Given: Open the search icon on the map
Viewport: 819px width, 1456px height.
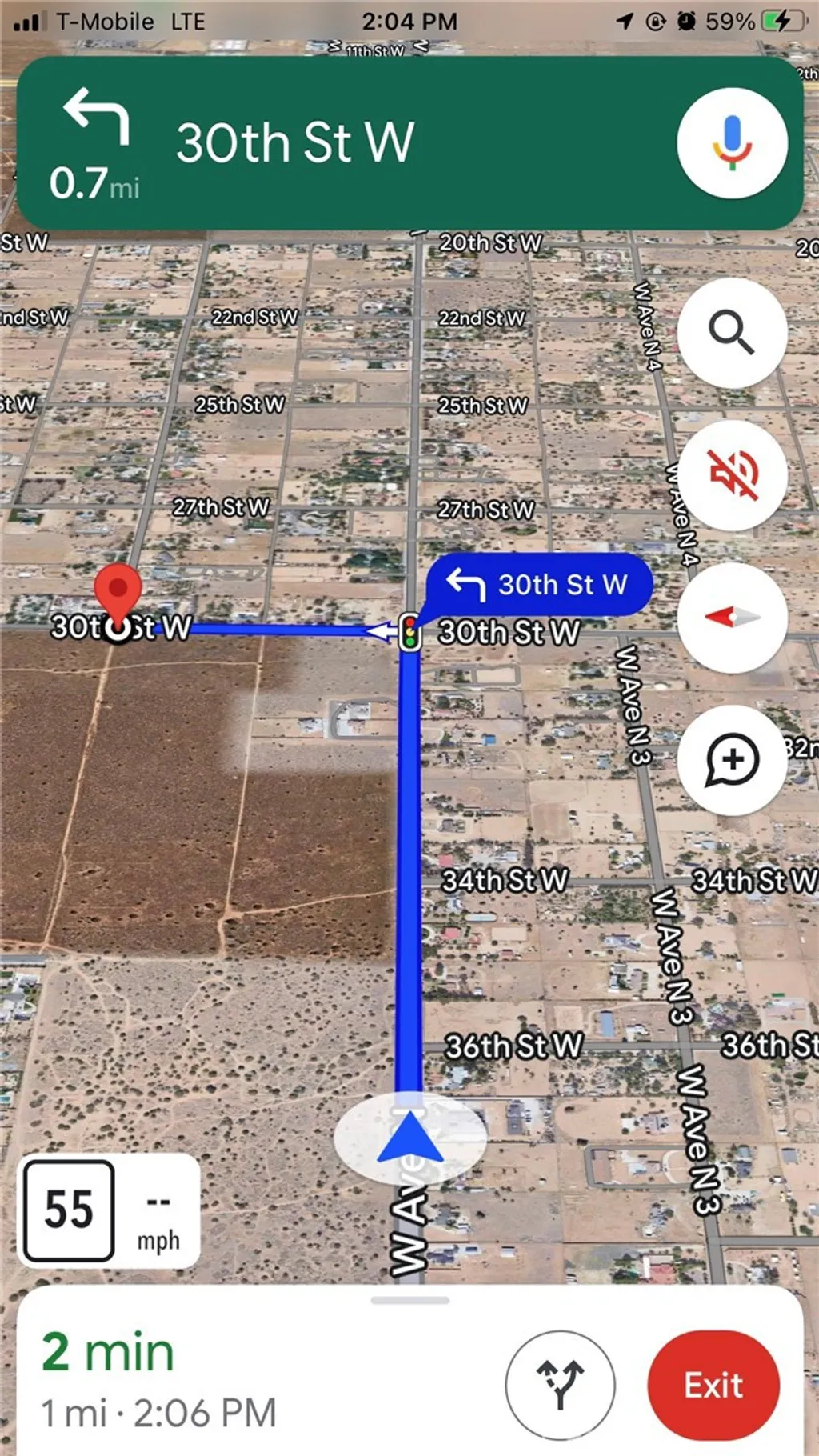Looking at the screenshot, I should click(x=731, y=333).
